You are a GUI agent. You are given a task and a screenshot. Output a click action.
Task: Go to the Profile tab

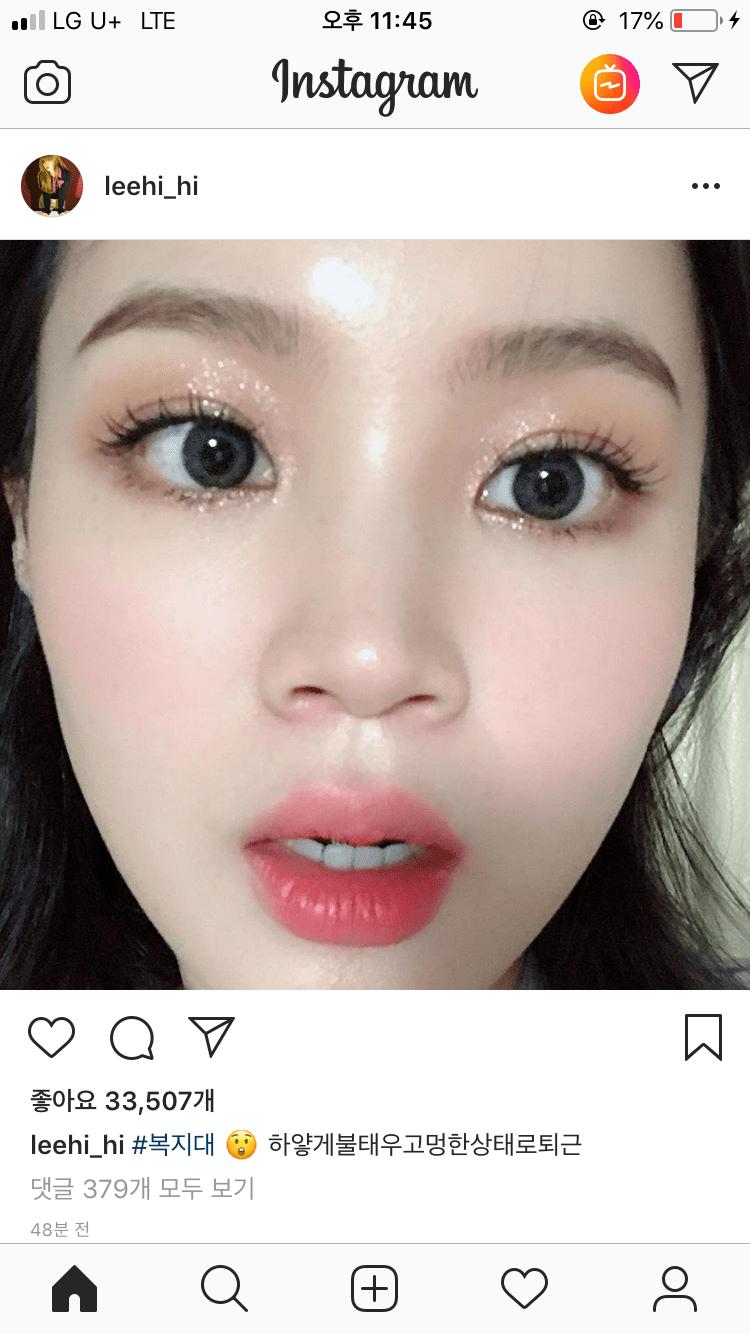[x=674, y=1288]
